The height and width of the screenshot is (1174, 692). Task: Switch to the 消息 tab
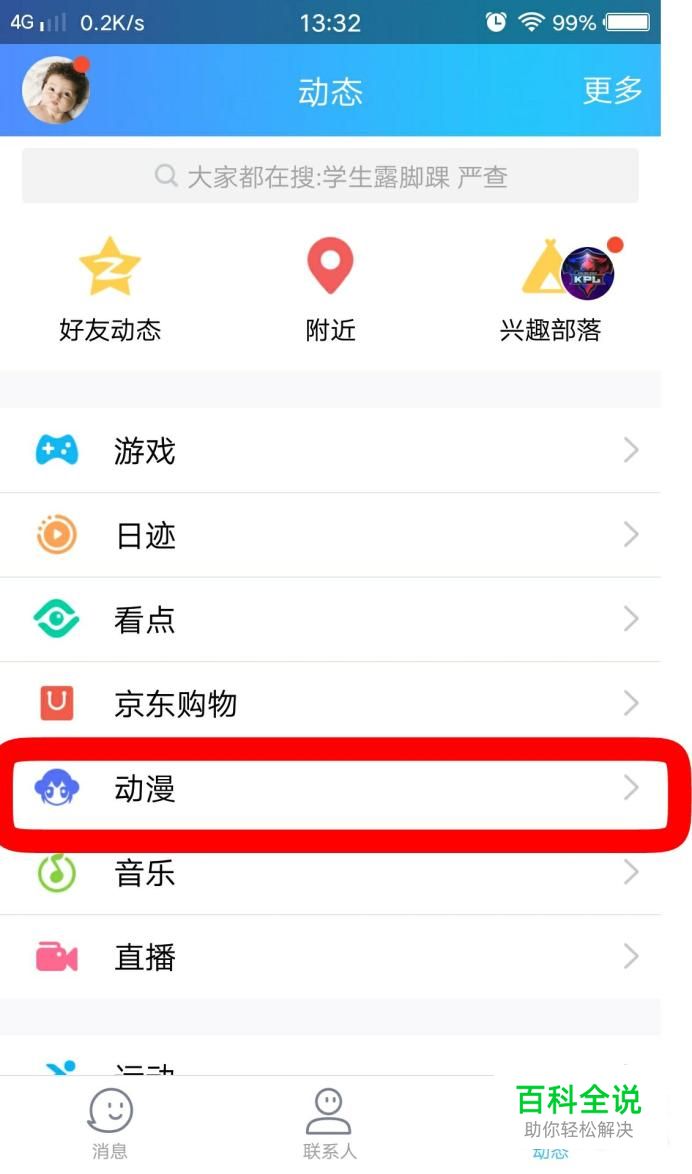coord(110,1124)
